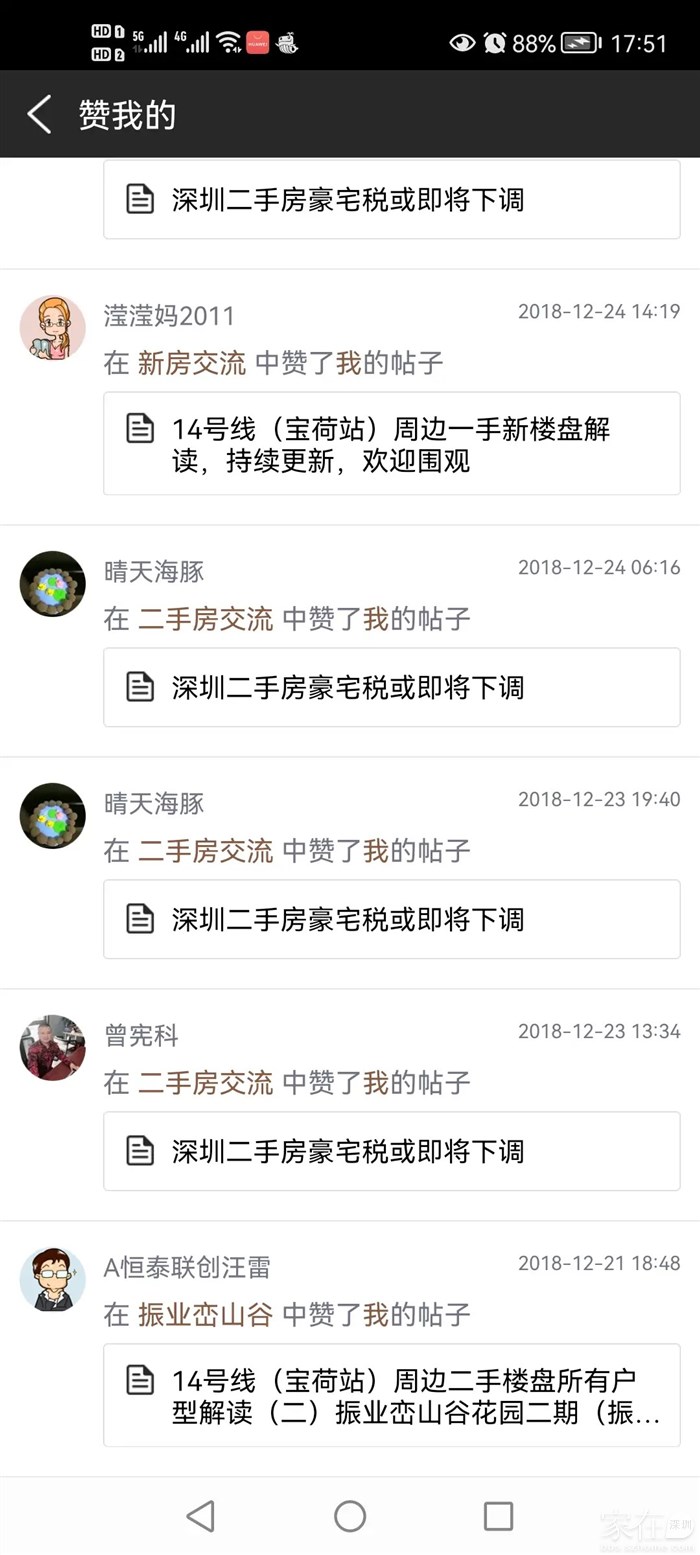Screen dimensions: 700x1555
Task: Open 二手房交流 link in 晴天海豚's 06:16 entry
Action: [205, 619]
